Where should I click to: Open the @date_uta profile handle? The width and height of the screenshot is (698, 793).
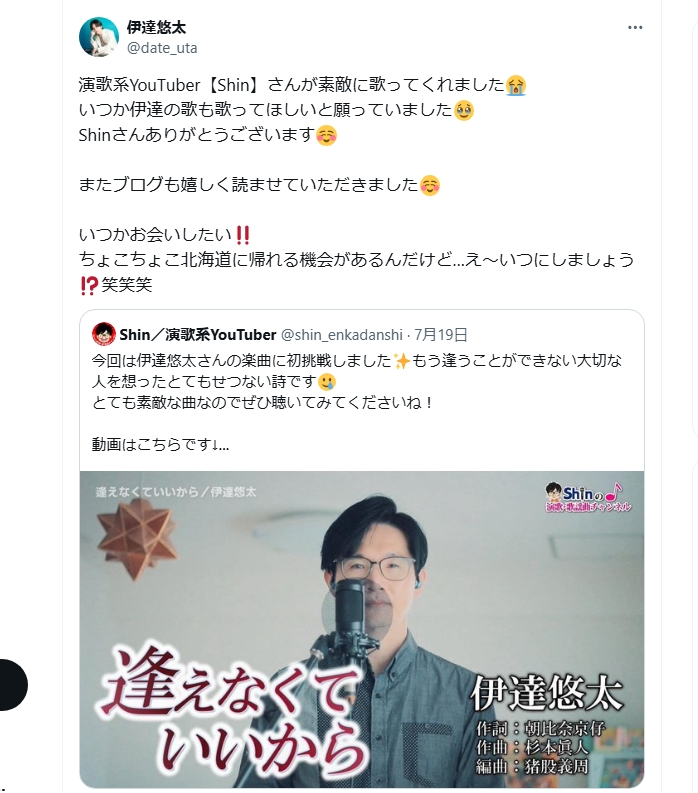tap(161, 47)
